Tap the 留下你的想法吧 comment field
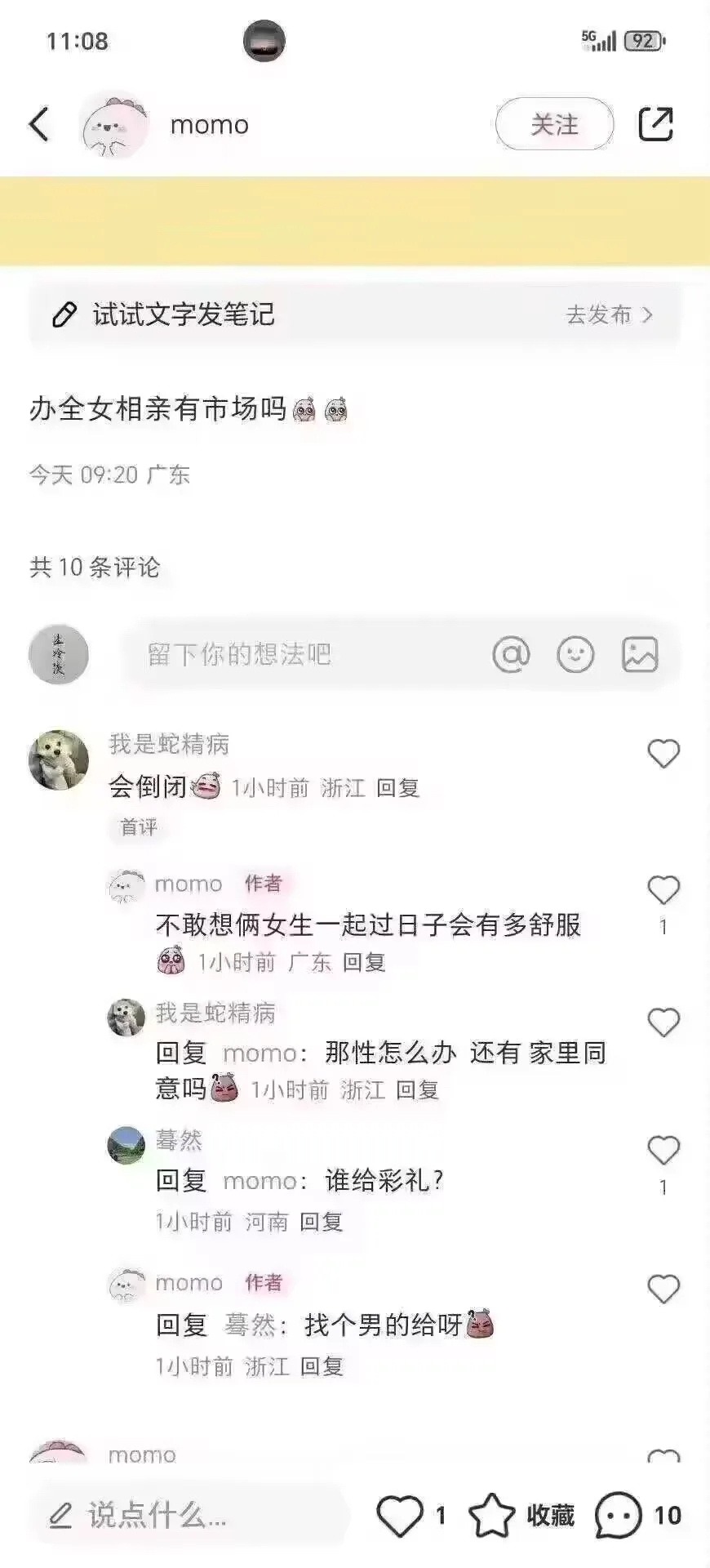The height and width of the screenshot is (1568, 710). (302, 654)
